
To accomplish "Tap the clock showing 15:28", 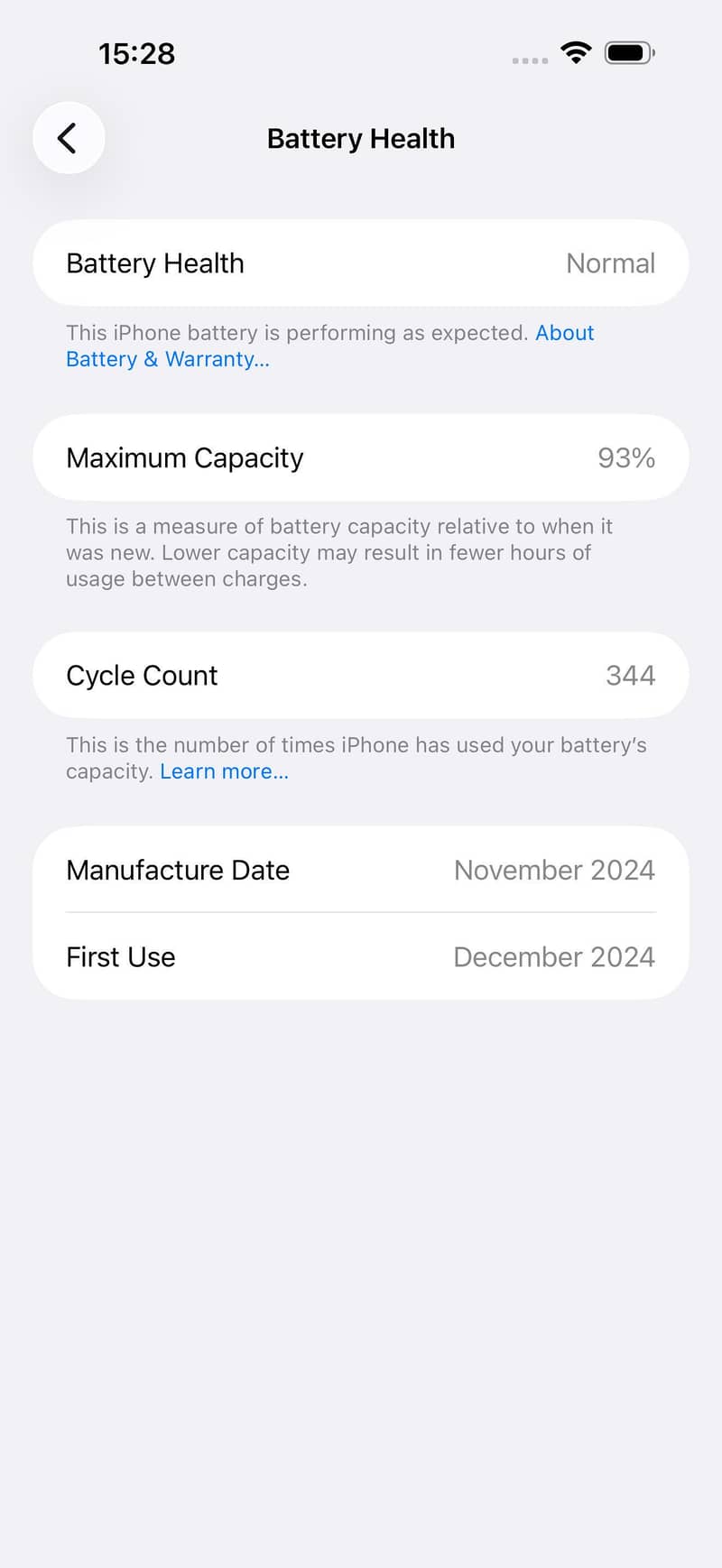I will 137,54.
